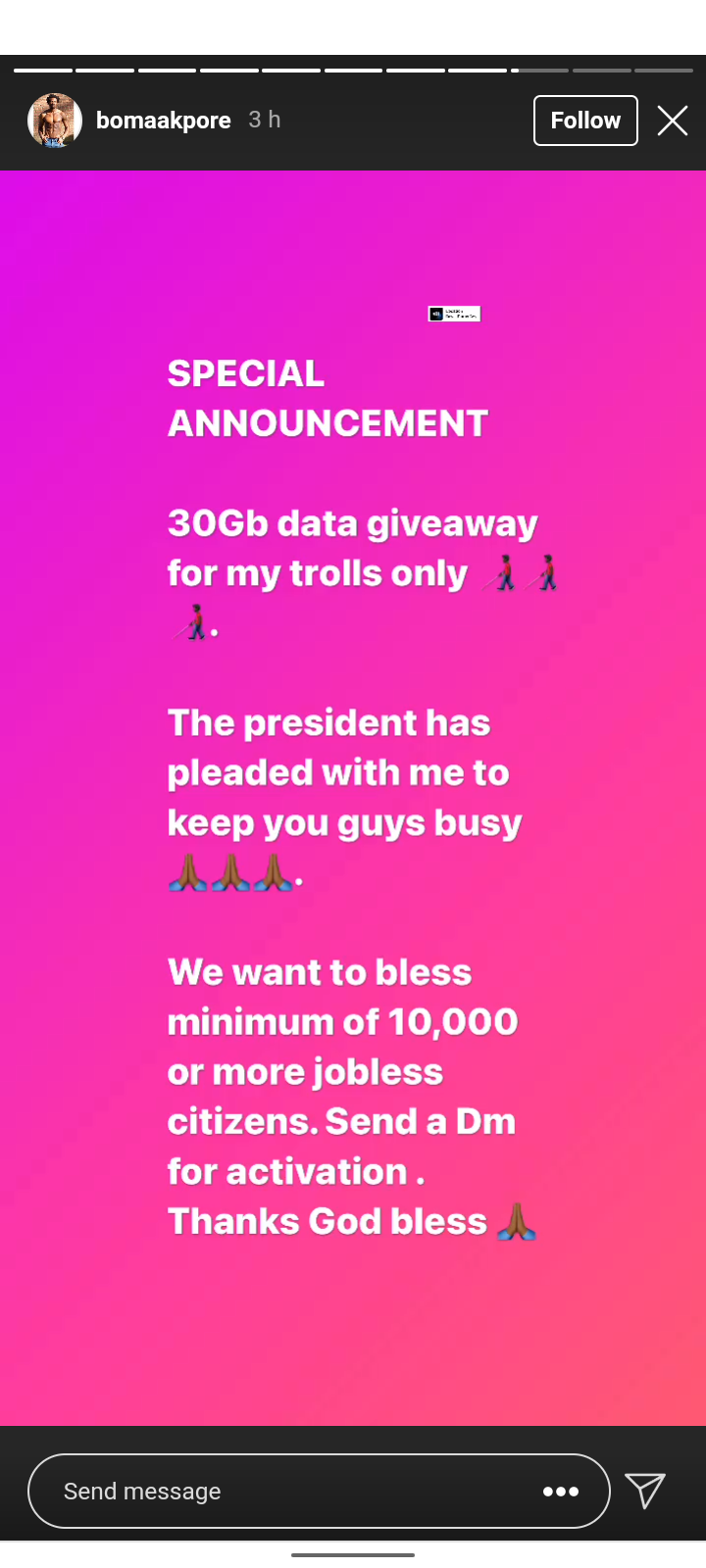Close the story viewer
Image resolution: width=706 pixels, height=1568 pixels.
coord(673,121)
